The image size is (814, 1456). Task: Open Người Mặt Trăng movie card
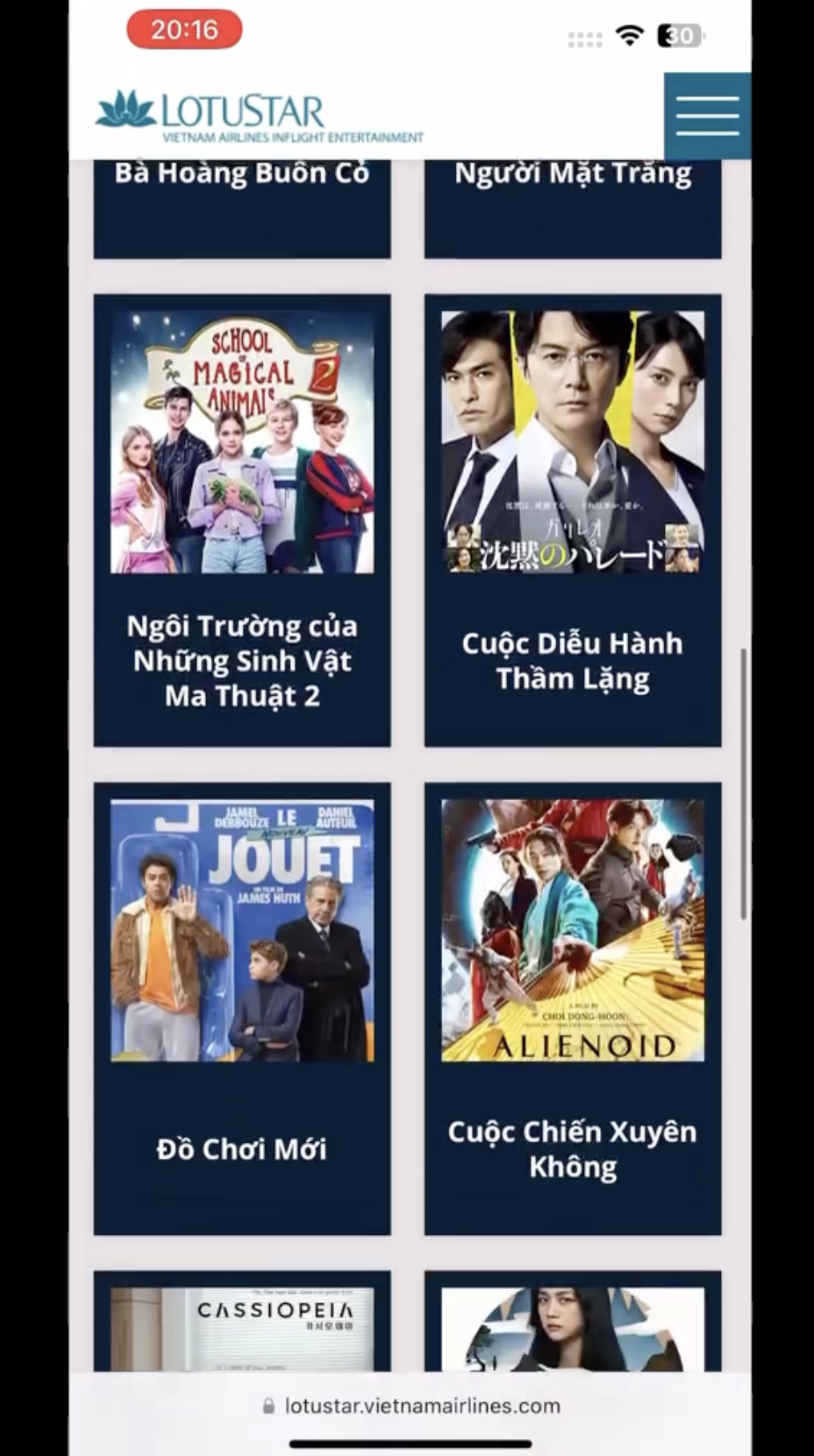point(572,207)
